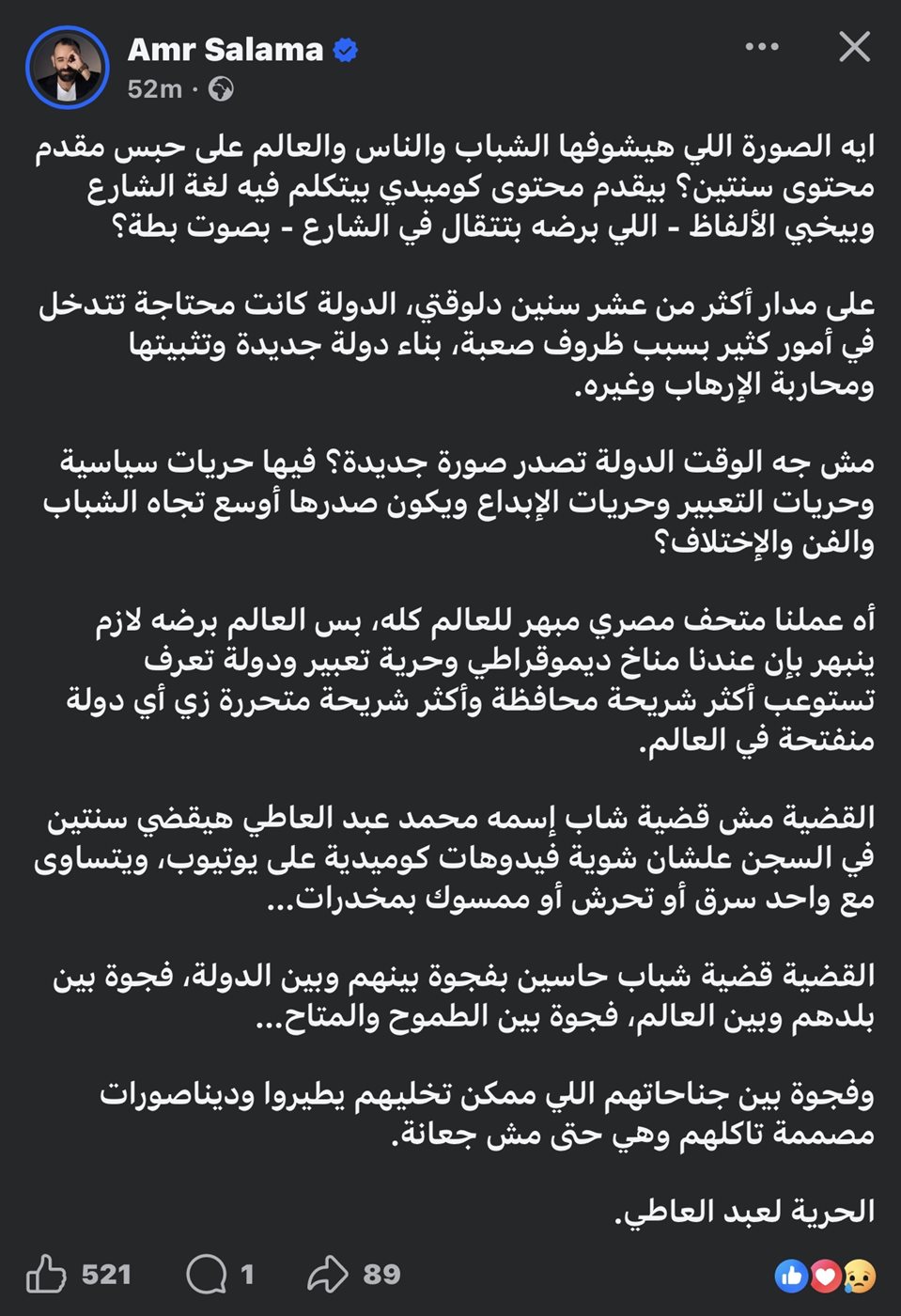The image size is (901, 1316).
Task: Like Amr Salama's post
Action: [47, 1275]
